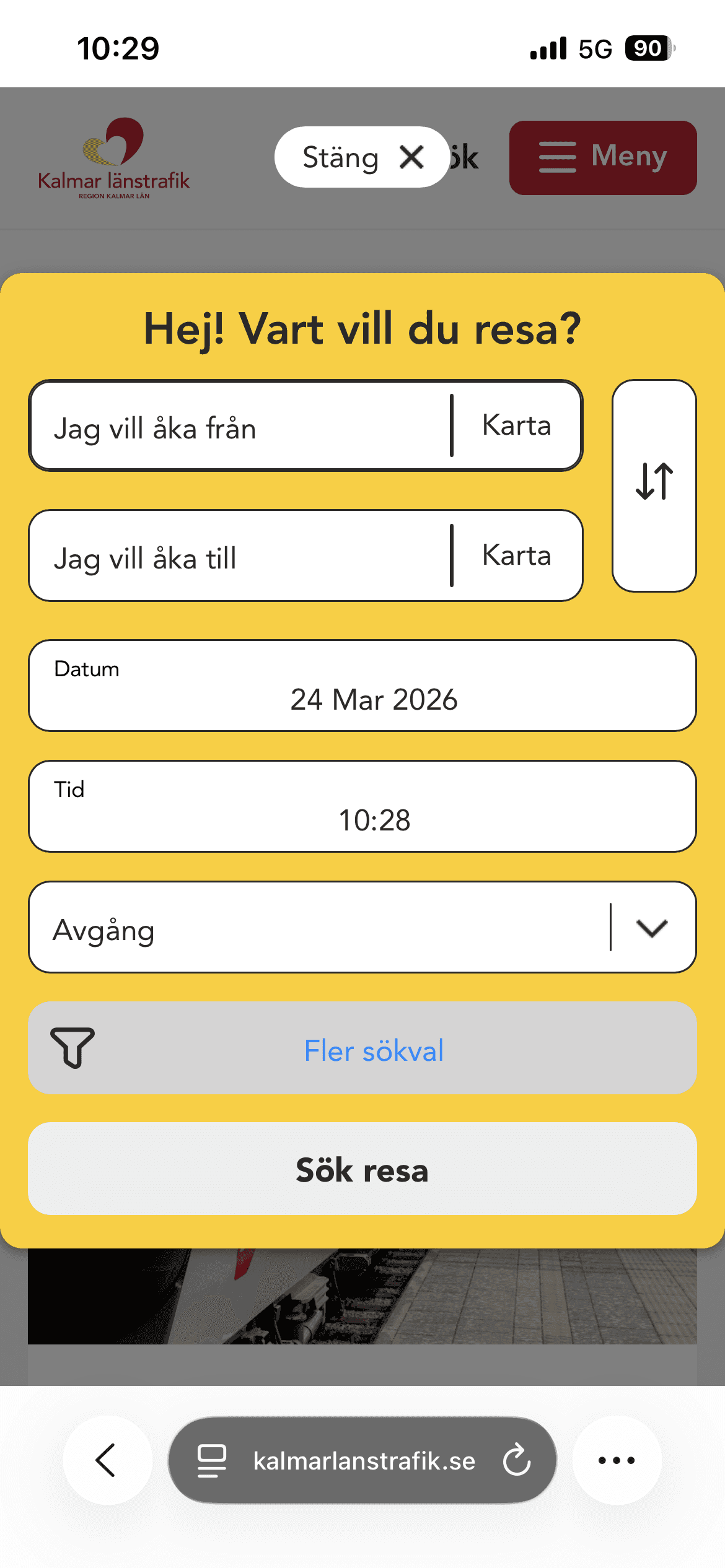Open the Meny navigation menu
The image size is (725, 1568).
602,157
